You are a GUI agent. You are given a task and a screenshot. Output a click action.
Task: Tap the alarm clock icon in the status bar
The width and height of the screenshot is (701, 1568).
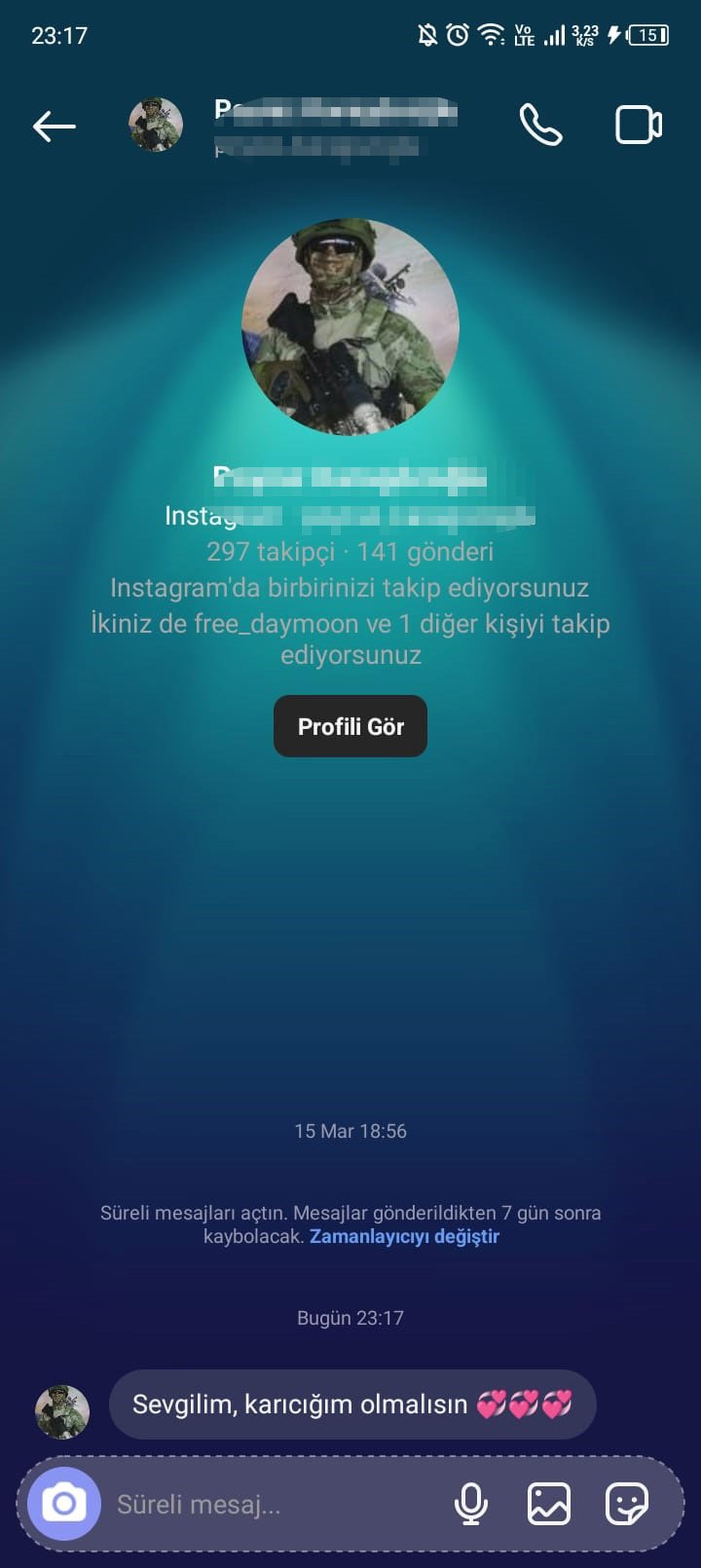(x=454, y=32)
